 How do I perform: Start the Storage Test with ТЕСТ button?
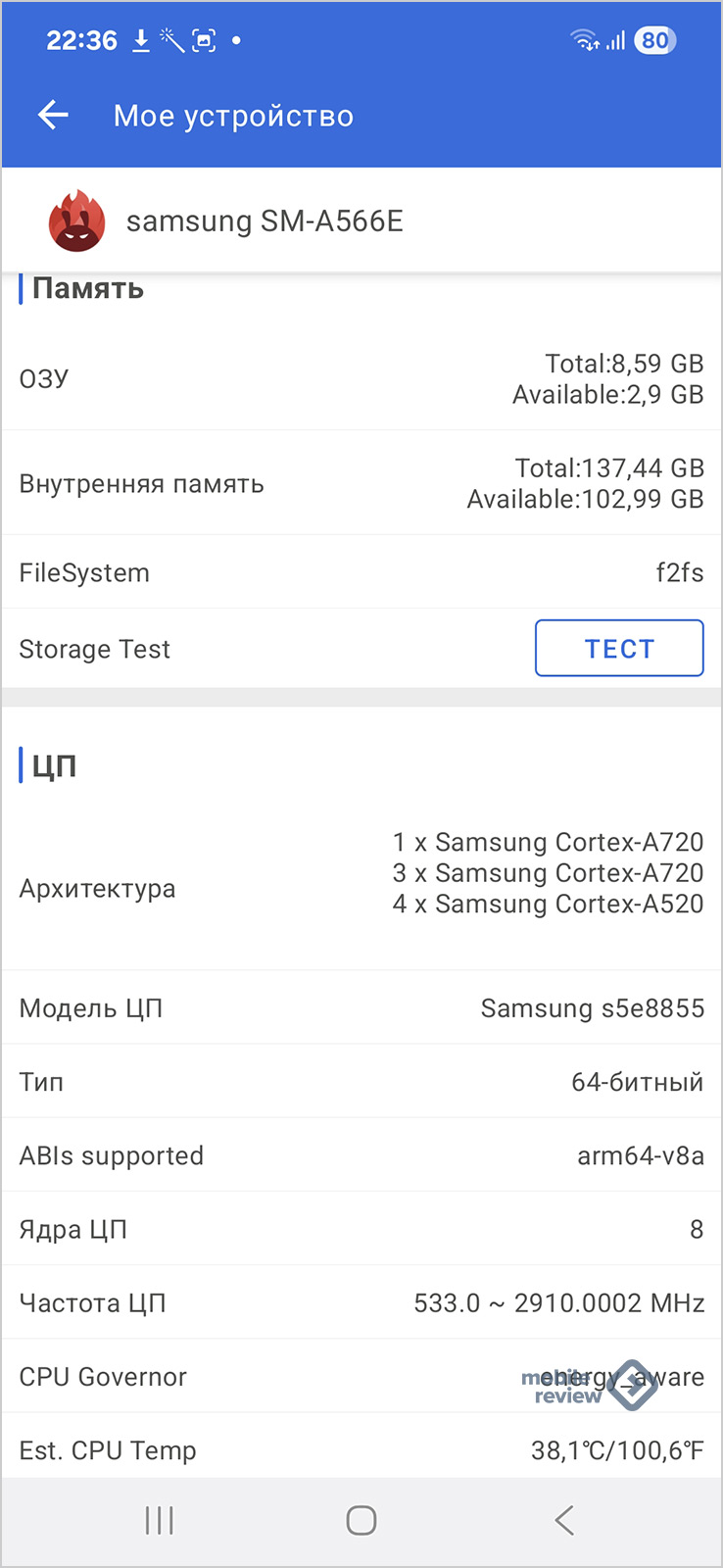(x=619, y=648)
